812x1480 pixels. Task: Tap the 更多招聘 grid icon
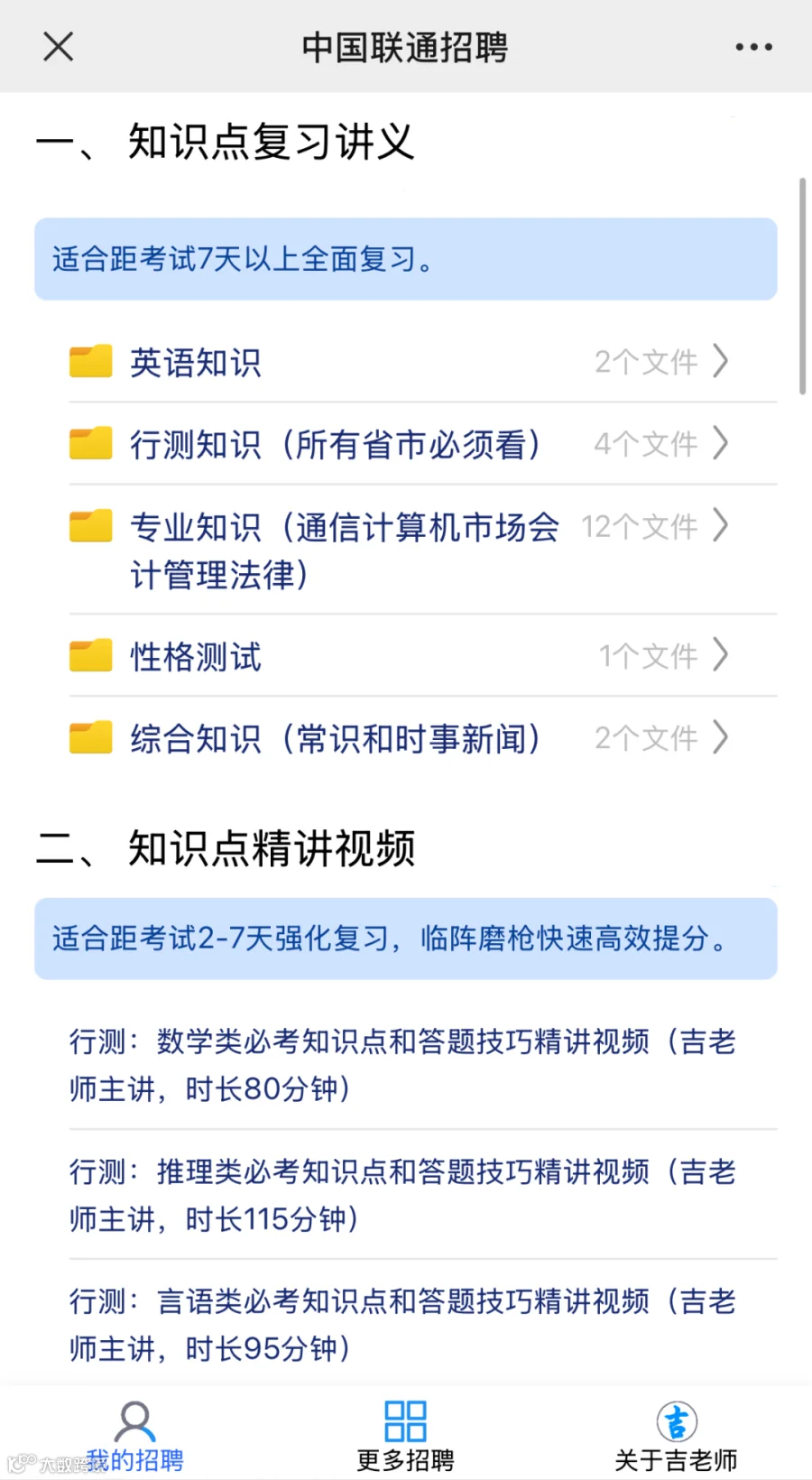tap(405, 1421)
